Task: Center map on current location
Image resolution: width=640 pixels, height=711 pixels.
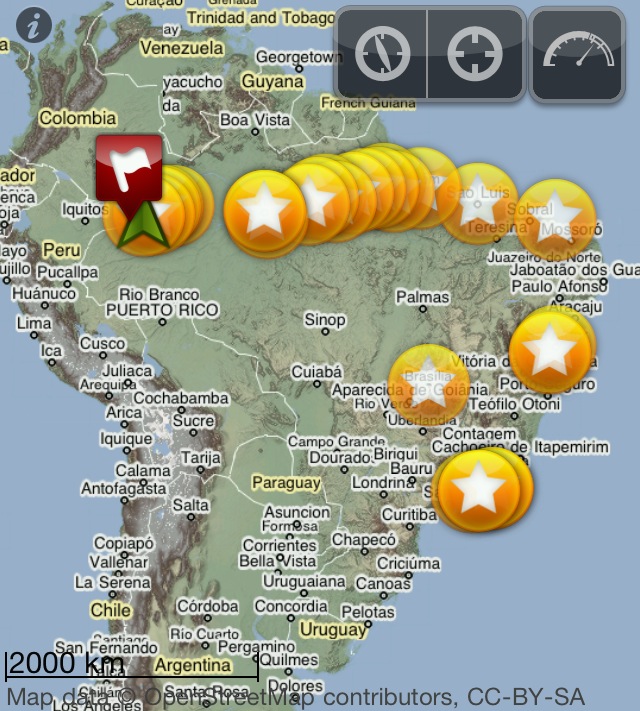Action: (475, 55)
